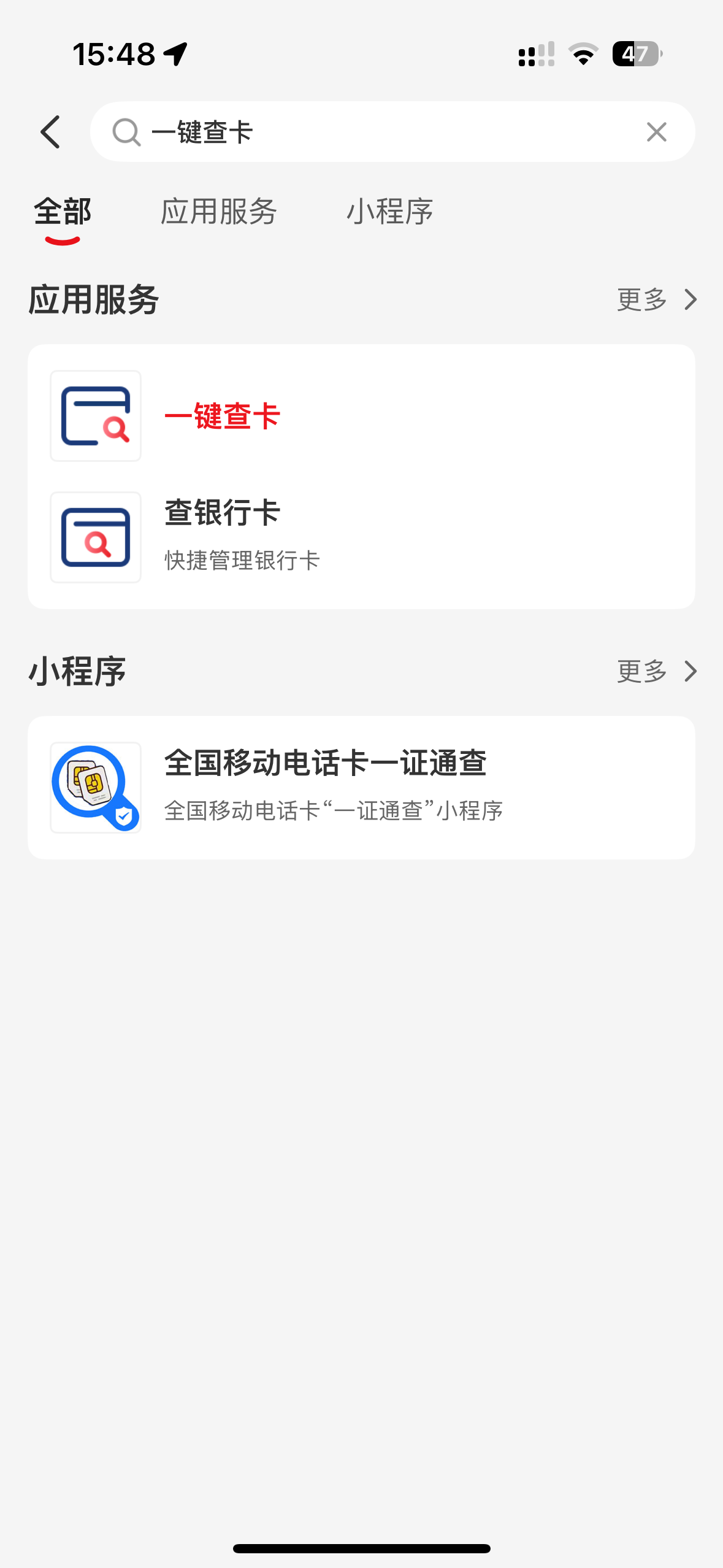Open 查银行卡 service
Viewport: 723px width, 1568px height.
click(361, 537)
